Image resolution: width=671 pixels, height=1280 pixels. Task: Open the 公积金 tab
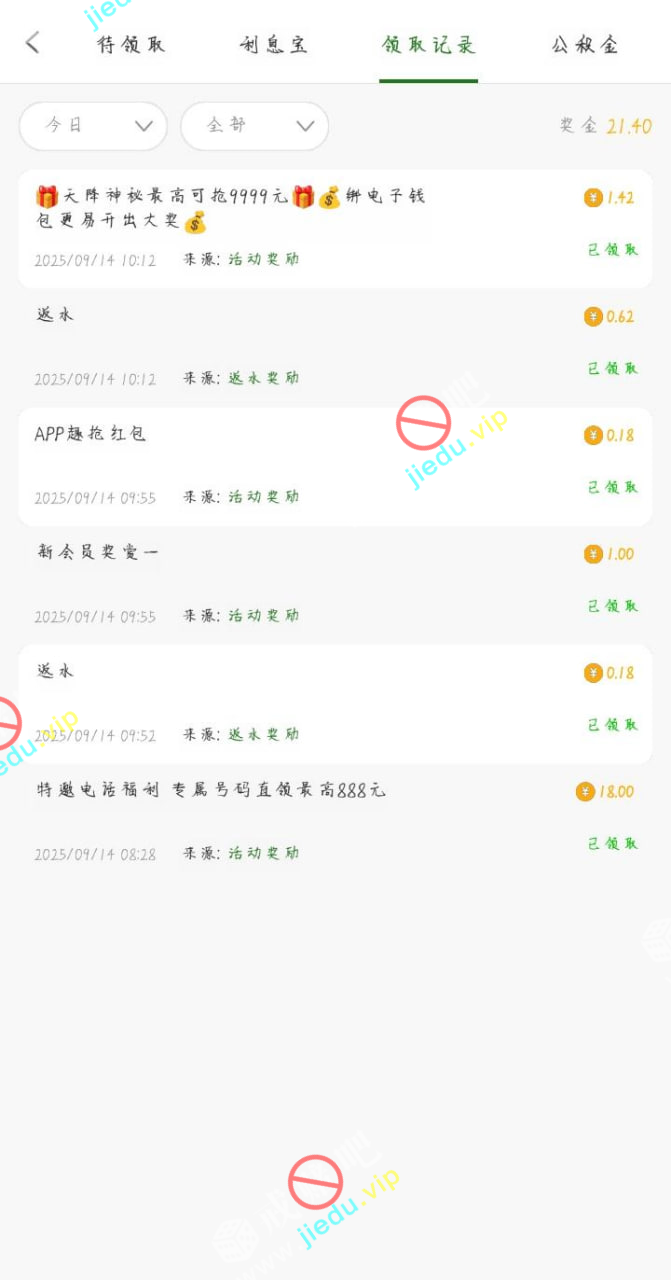coord(585,45)
